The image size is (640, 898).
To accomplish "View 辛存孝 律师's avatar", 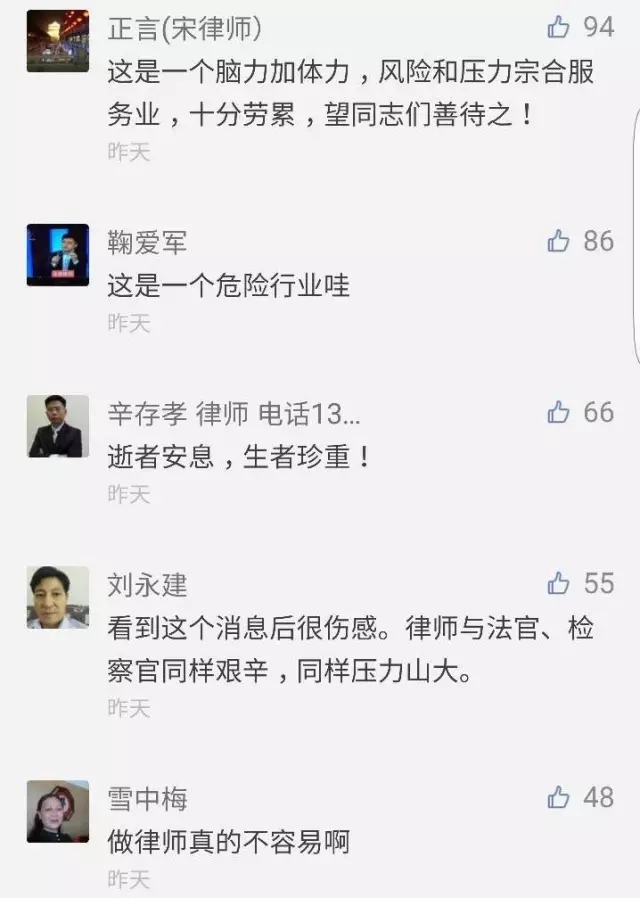I will pyautogui.click(x=57, y=426).
